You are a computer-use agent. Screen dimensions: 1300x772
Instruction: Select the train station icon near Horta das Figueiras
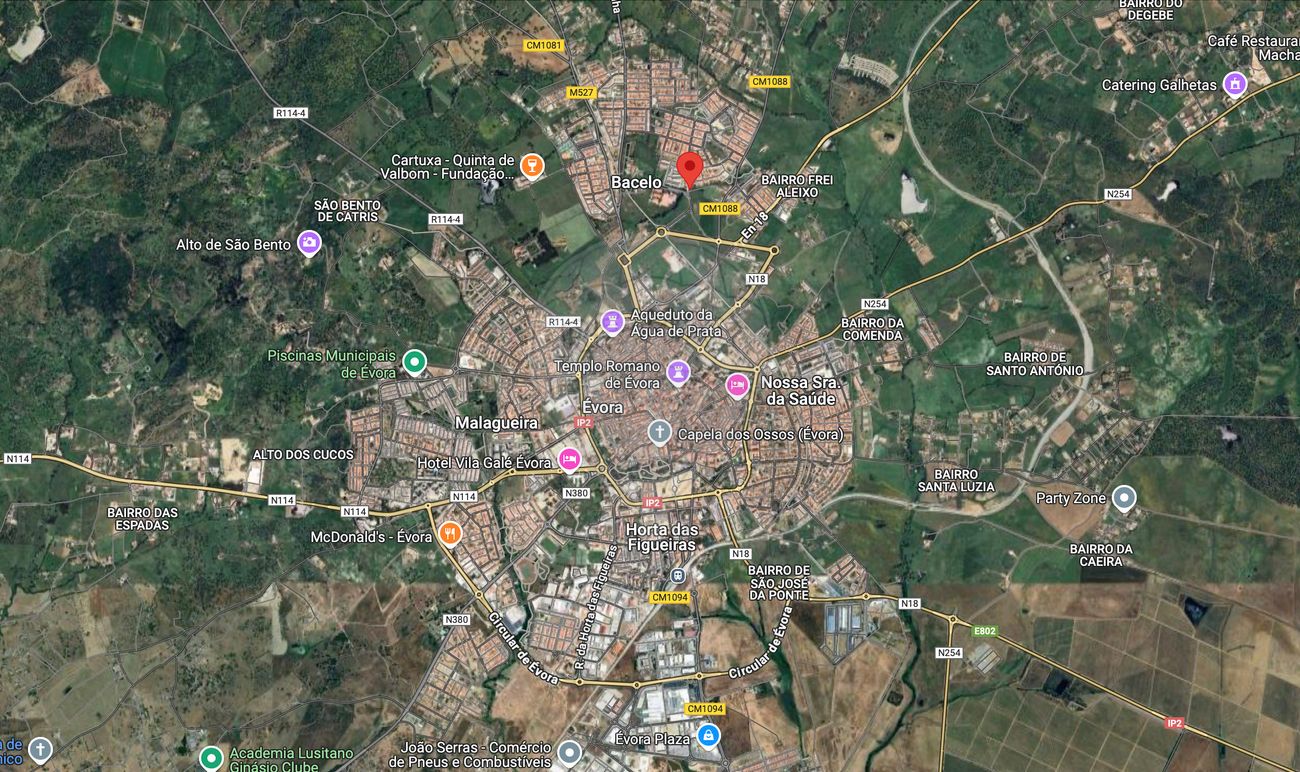(677, 576)
